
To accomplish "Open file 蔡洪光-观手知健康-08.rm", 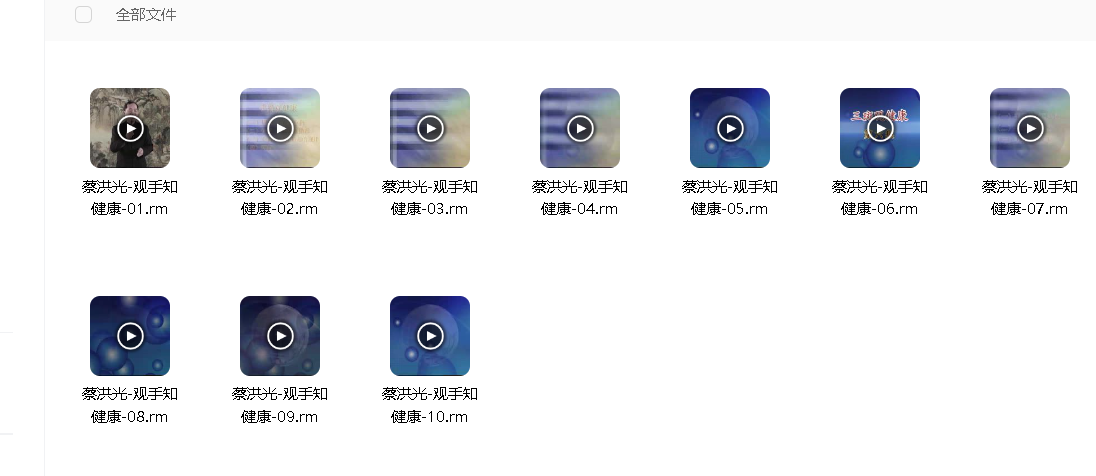I will tap(130, 336).
